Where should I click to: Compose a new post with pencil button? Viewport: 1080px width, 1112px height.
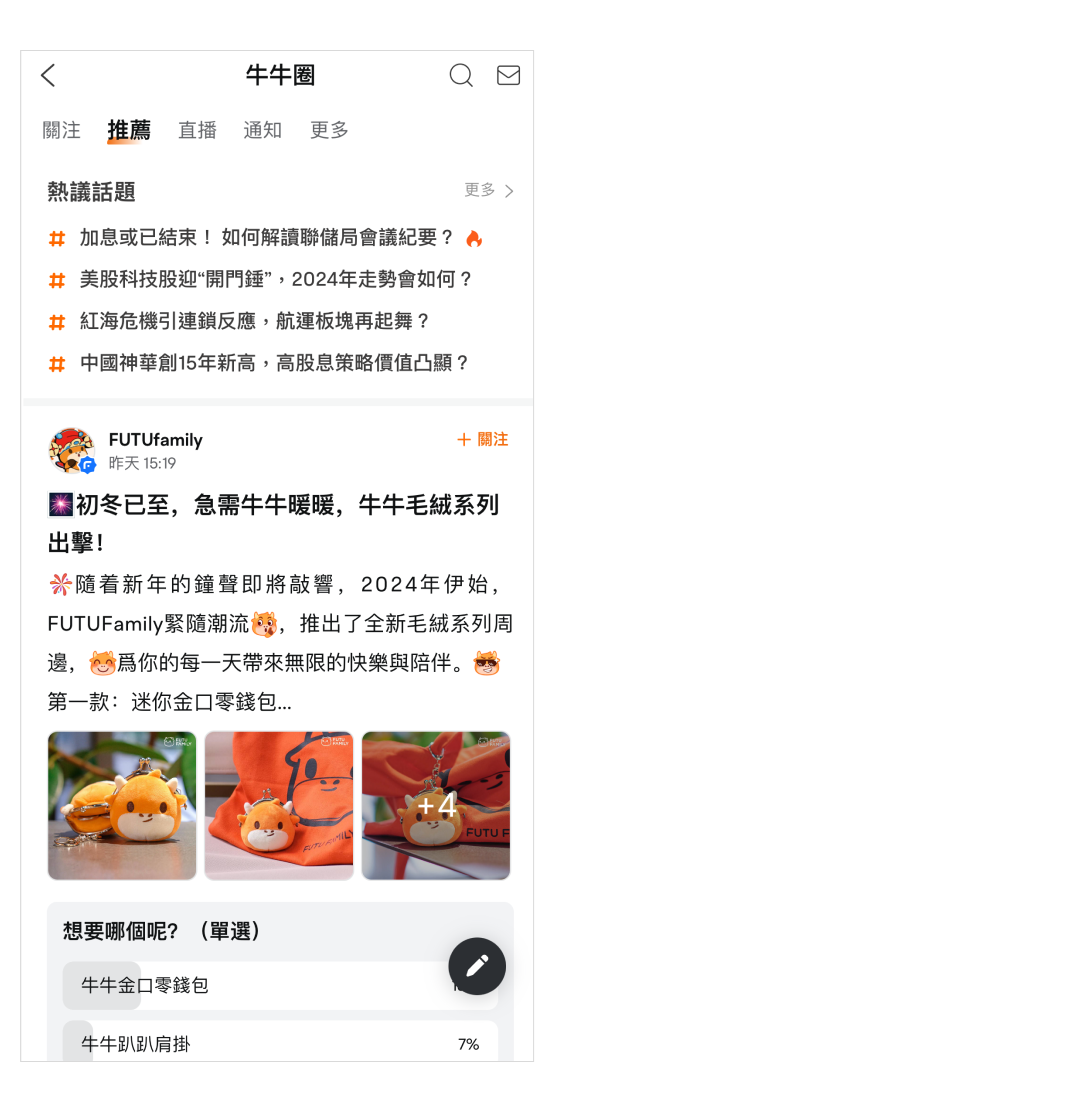(x=477, y=966)
